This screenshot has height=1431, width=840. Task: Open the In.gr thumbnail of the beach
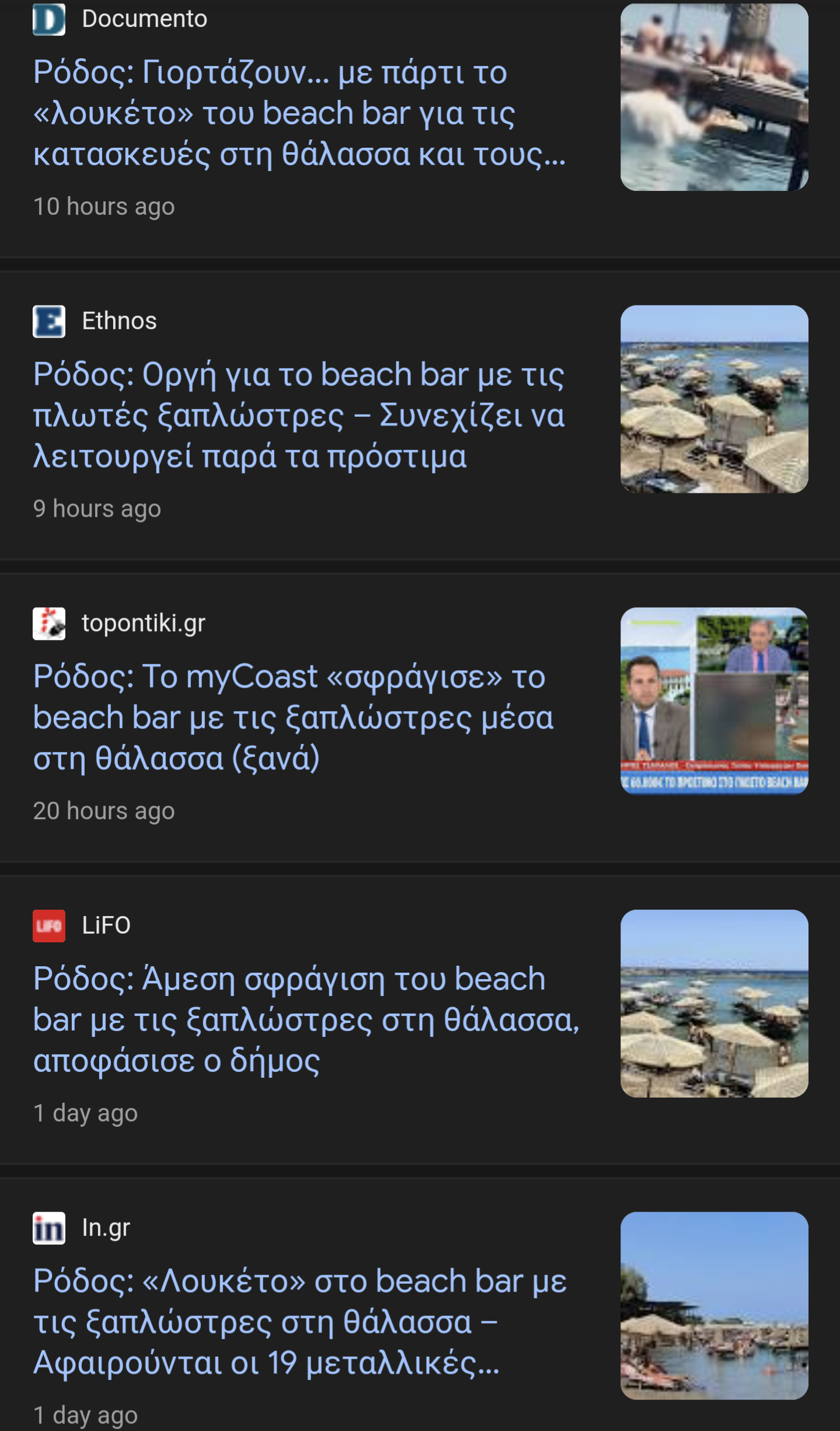tap(714, 1306)
